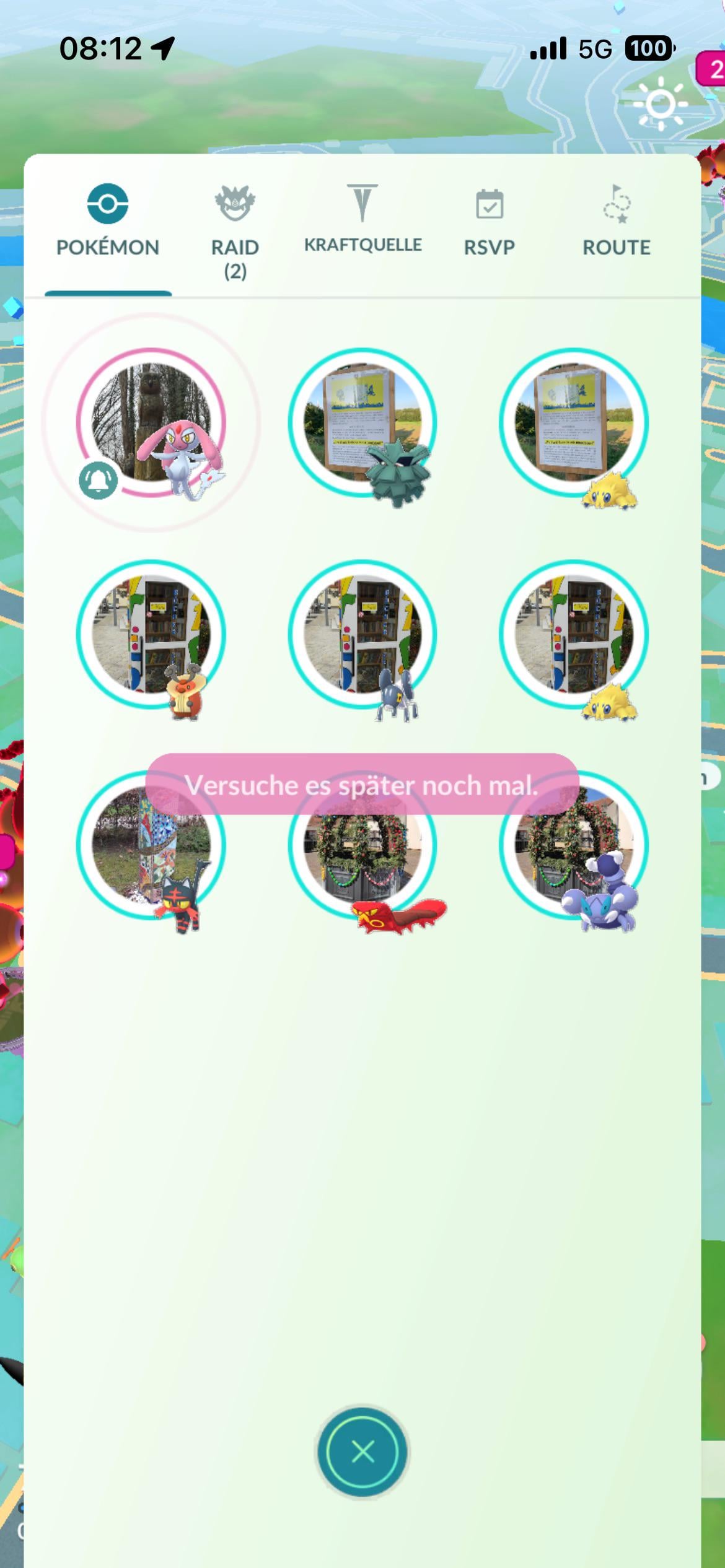Track the yellow Joltik at the info board
The height and width of the screenshot is (1568, 725).
(574, 423)
